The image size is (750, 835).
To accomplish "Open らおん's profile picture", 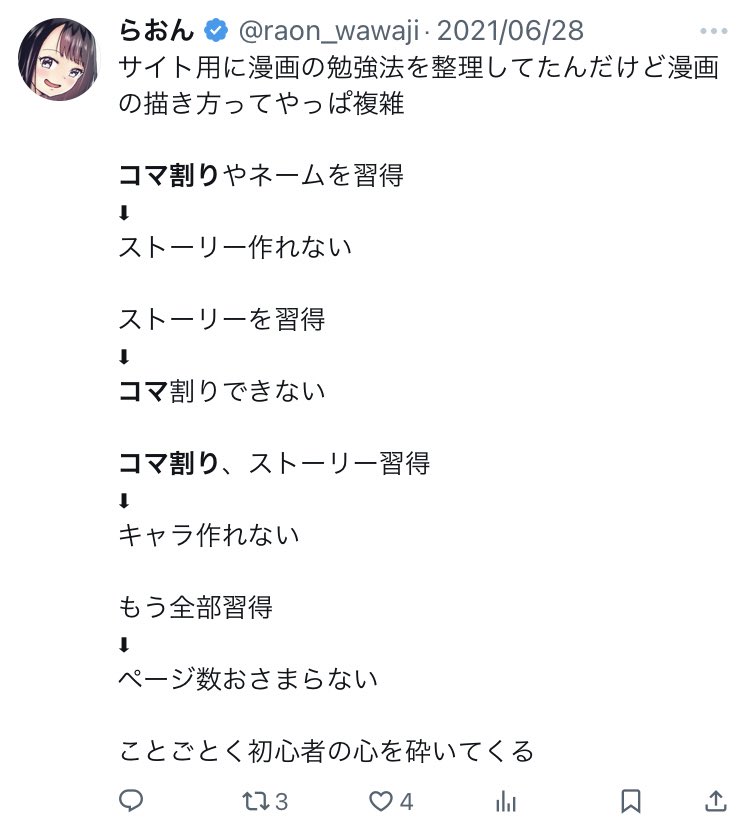I will [x=59, y=58].
